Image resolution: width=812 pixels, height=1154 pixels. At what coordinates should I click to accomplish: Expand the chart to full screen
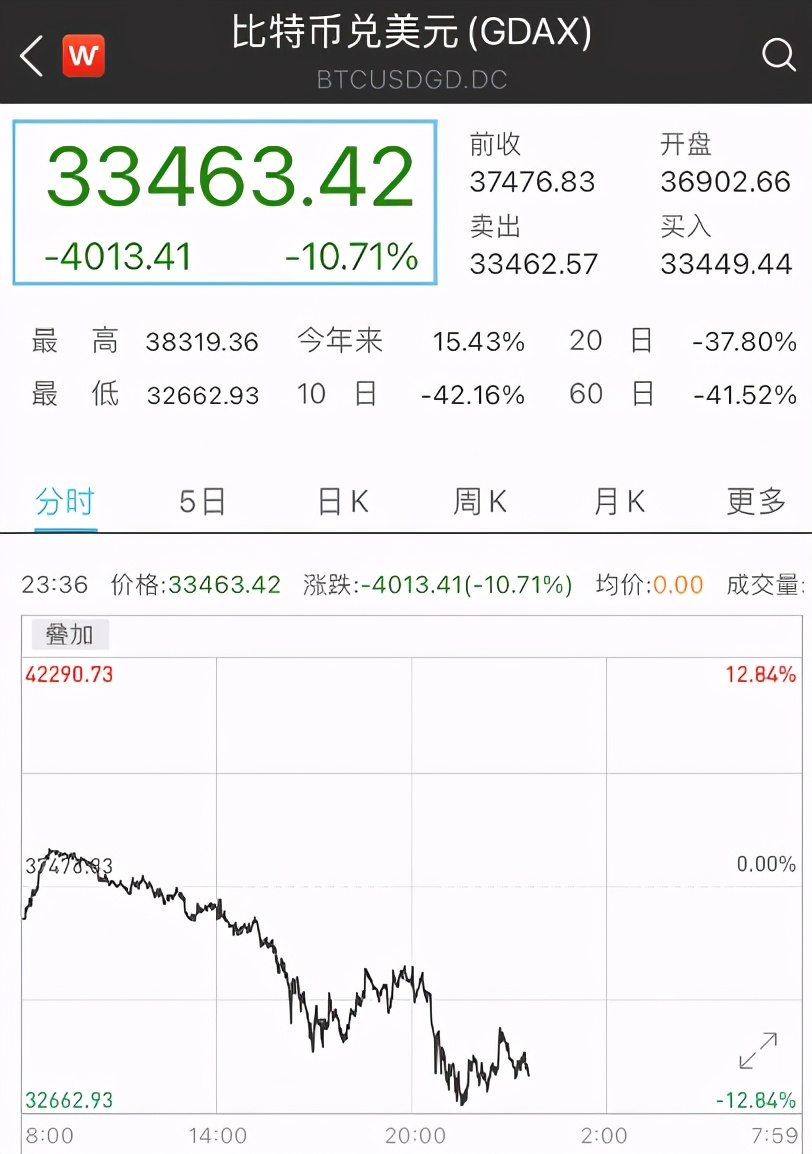758,1051
